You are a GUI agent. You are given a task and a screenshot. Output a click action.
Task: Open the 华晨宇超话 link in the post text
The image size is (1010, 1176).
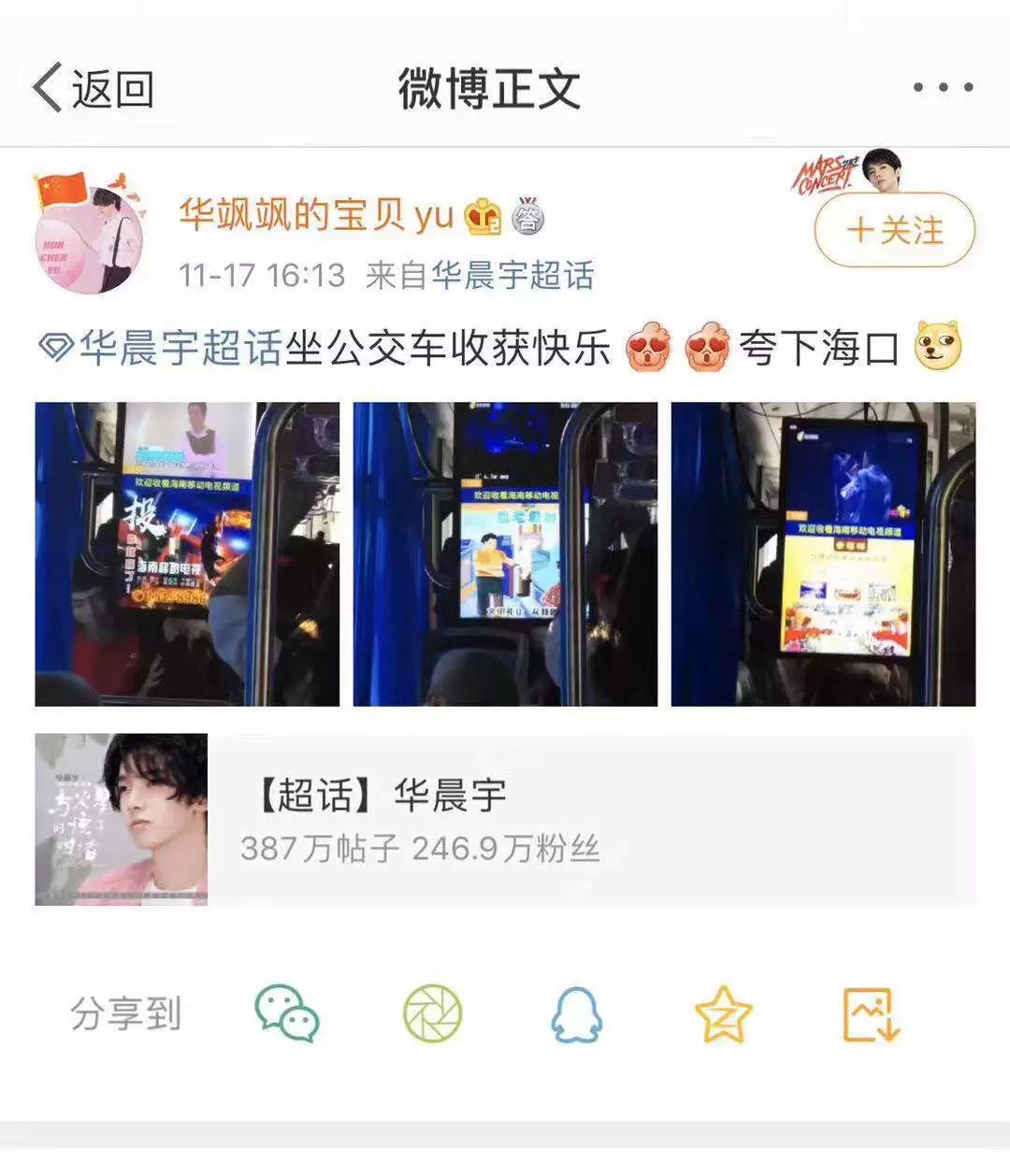pos(180,349)
